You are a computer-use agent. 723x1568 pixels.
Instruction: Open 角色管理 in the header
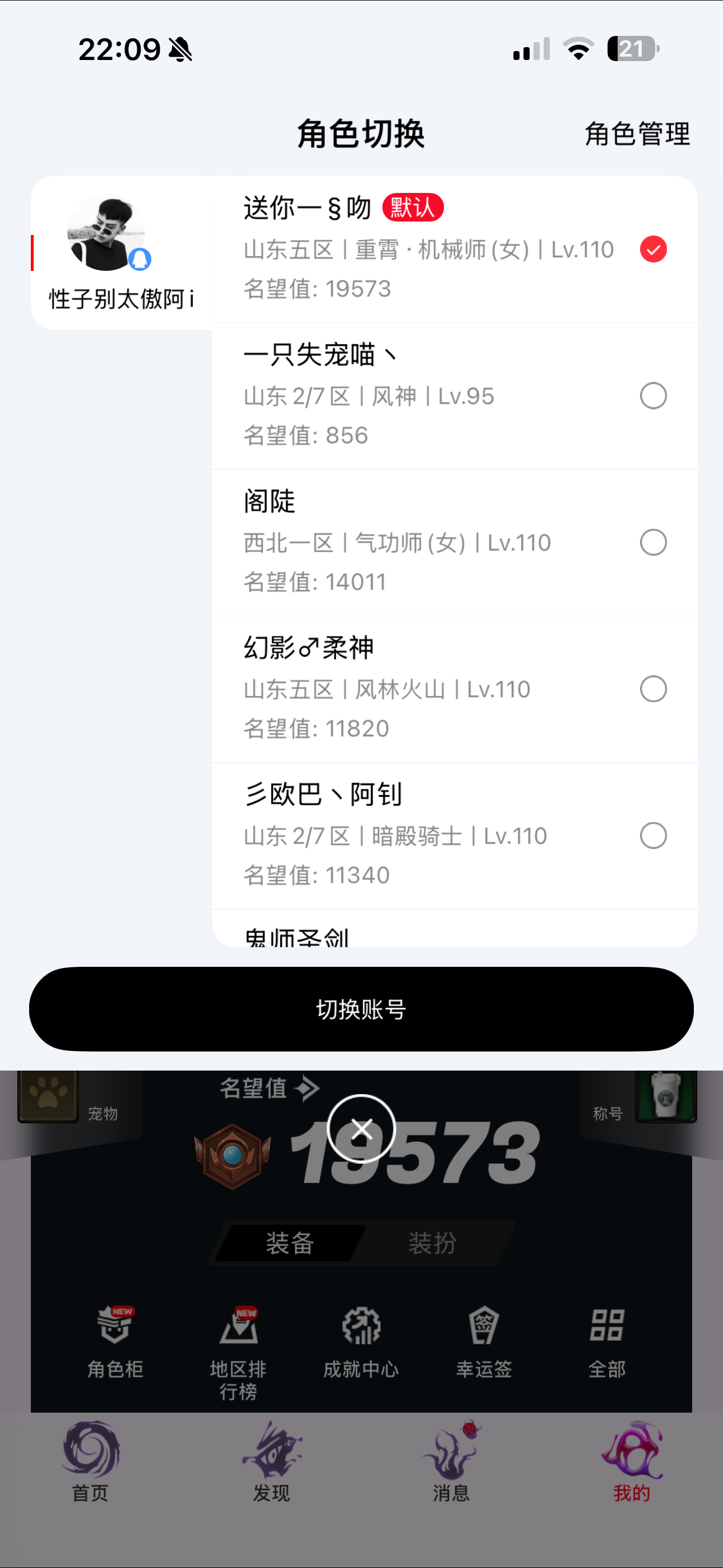(637, 134)
